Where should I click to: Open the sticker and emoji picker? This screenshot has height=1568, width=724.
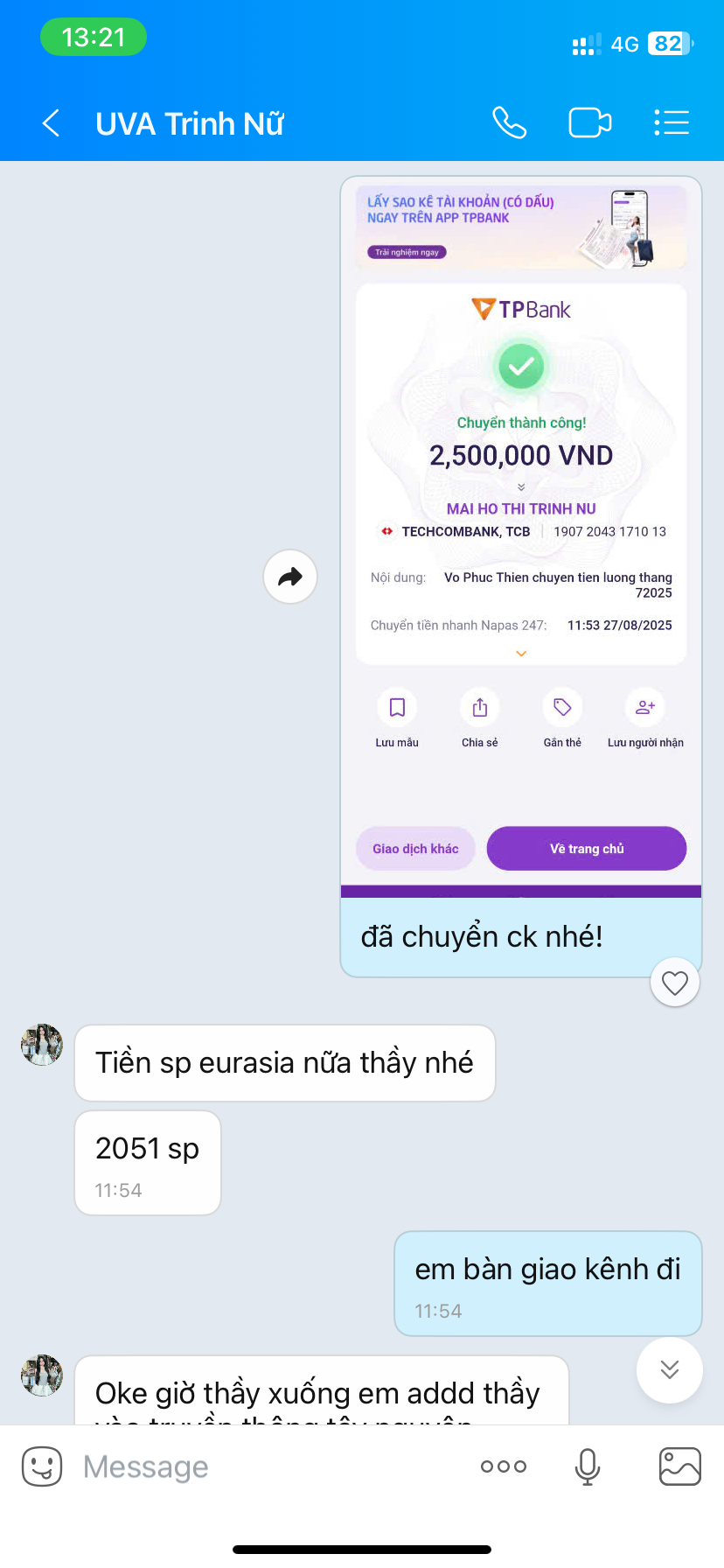(42, 1466)
